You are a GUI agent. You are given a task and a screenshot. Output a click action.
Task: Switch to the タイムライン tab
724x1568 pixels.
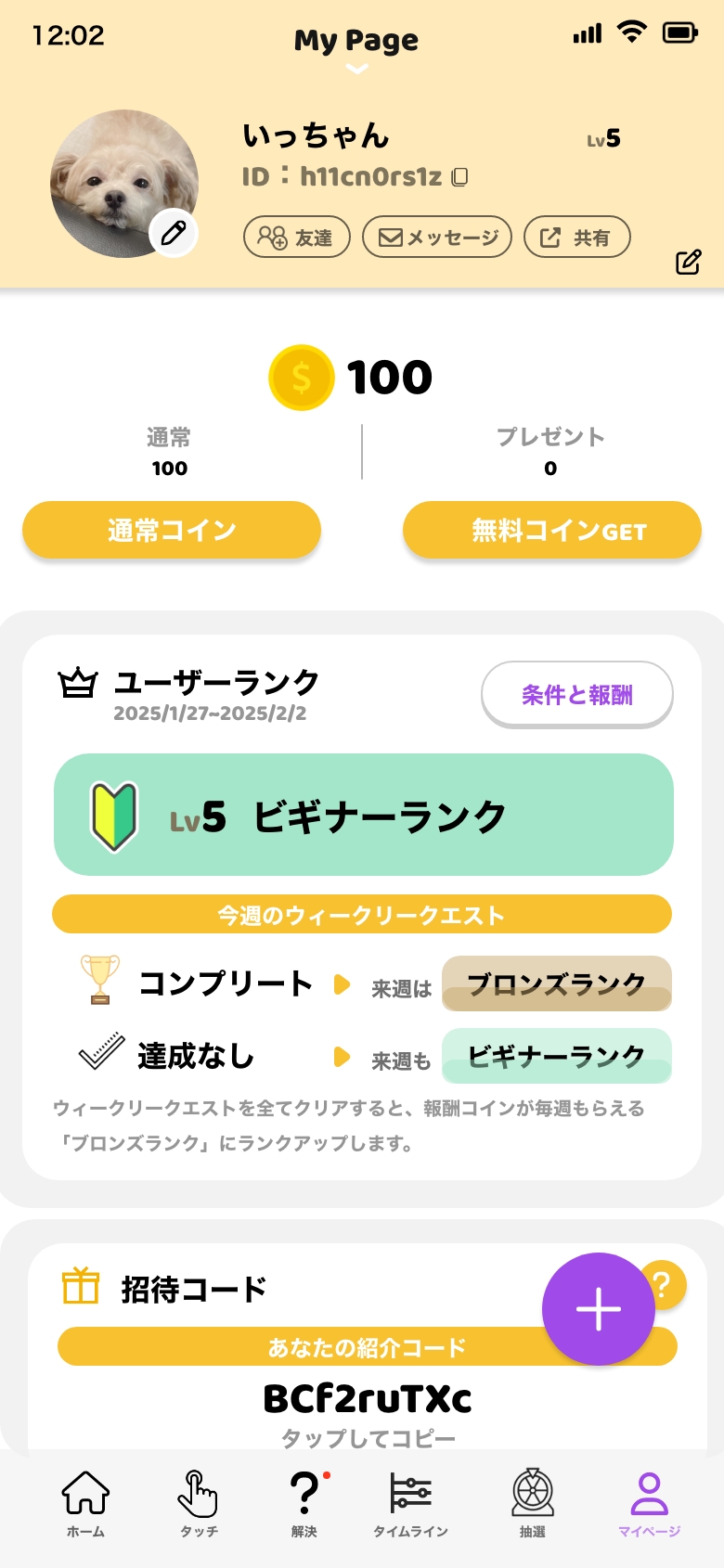point(410,1503)
